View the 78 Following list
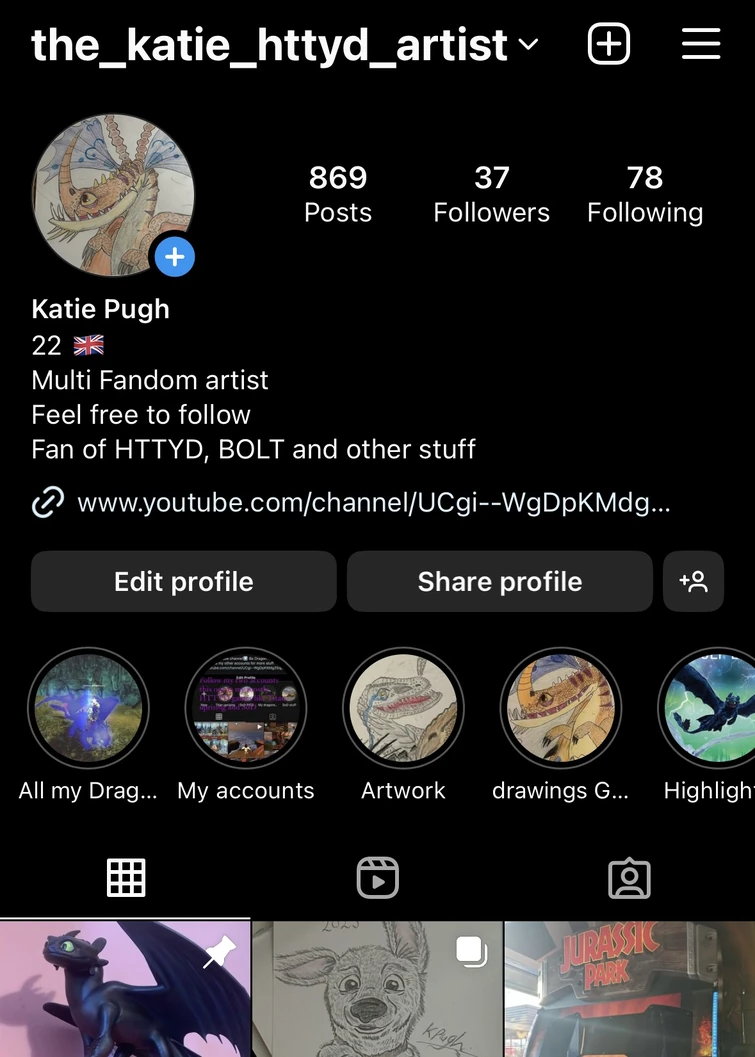Image resolution: width=755 pixels, height=1057 pixels. [645, 194]
